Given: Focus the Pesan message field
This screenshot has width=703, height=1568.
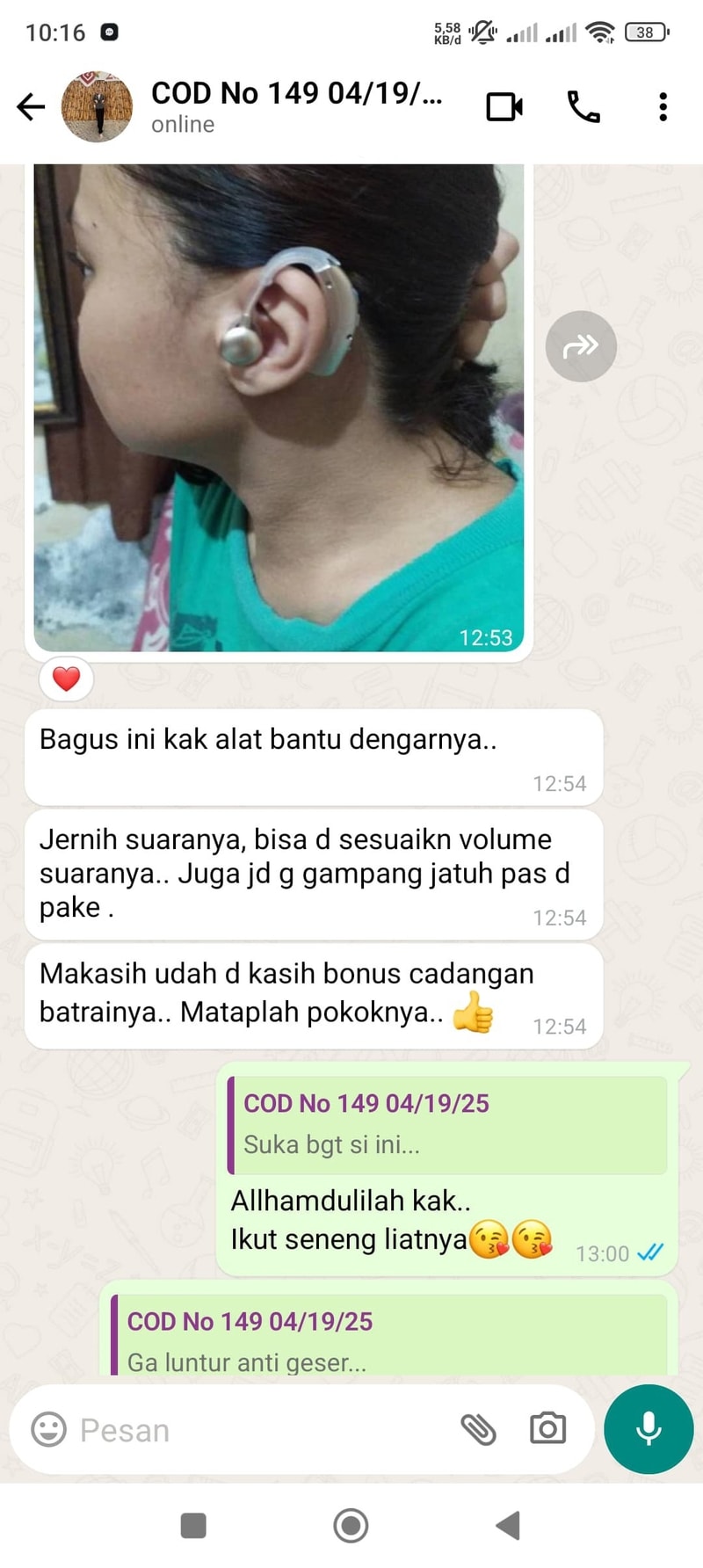Looking at the screenshot, I should pyautogui.click(x=264, y=1430).
